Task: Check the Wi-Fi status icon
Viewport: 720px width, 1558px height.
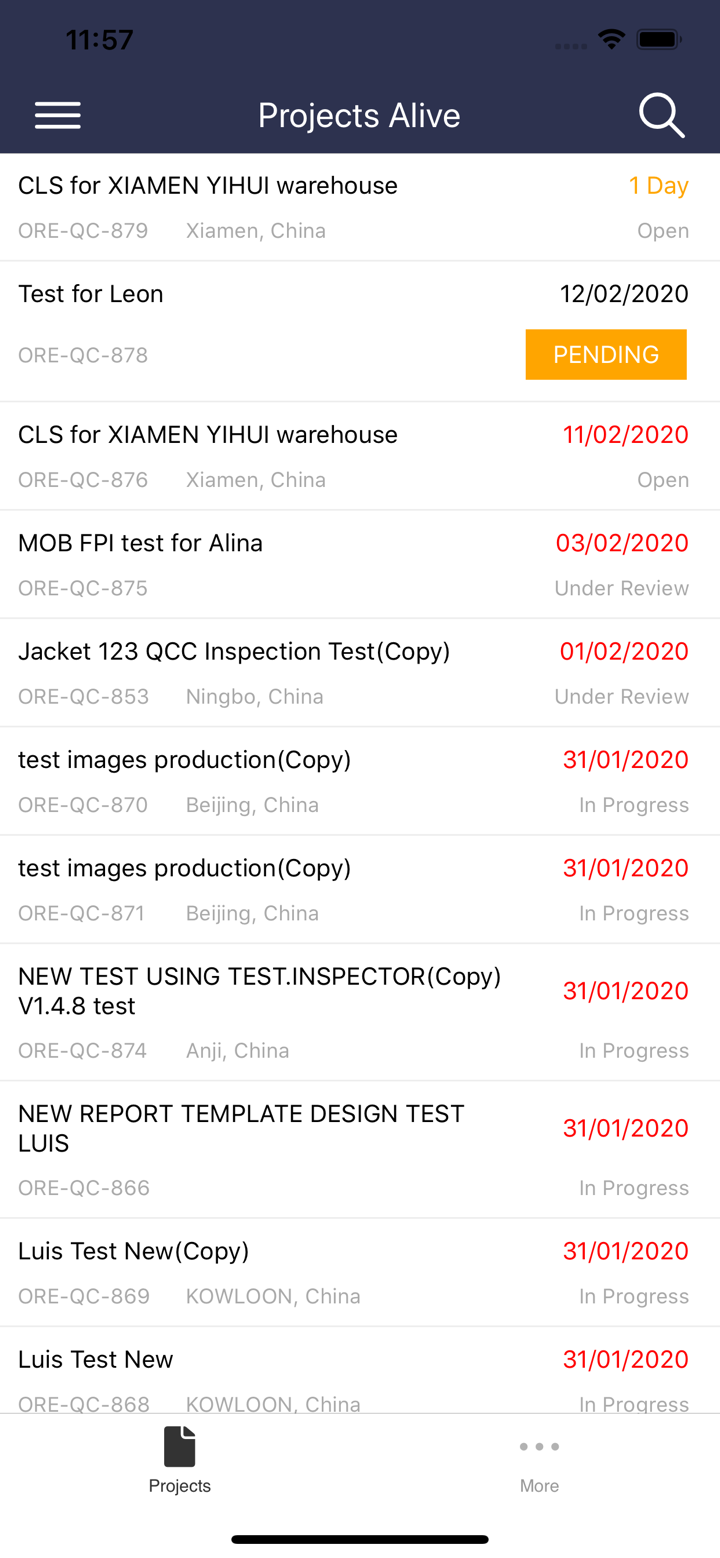Action: 612,39
